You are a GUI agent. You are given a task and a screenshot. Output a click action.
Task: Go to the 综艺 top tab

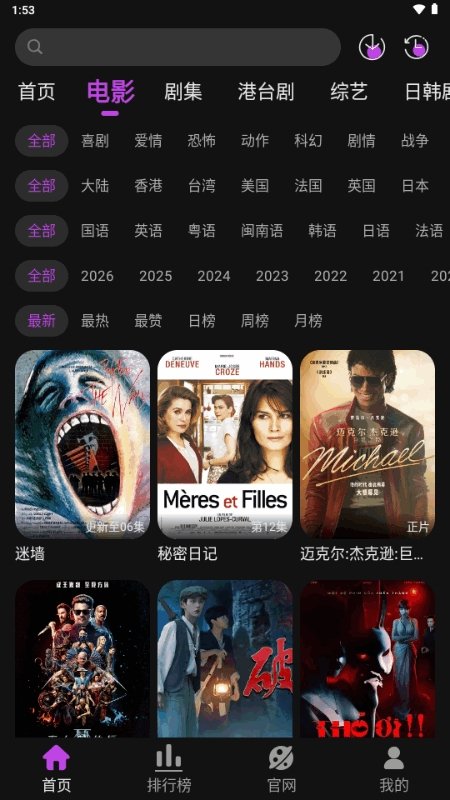pyautogui.click(x=349, y=92)
